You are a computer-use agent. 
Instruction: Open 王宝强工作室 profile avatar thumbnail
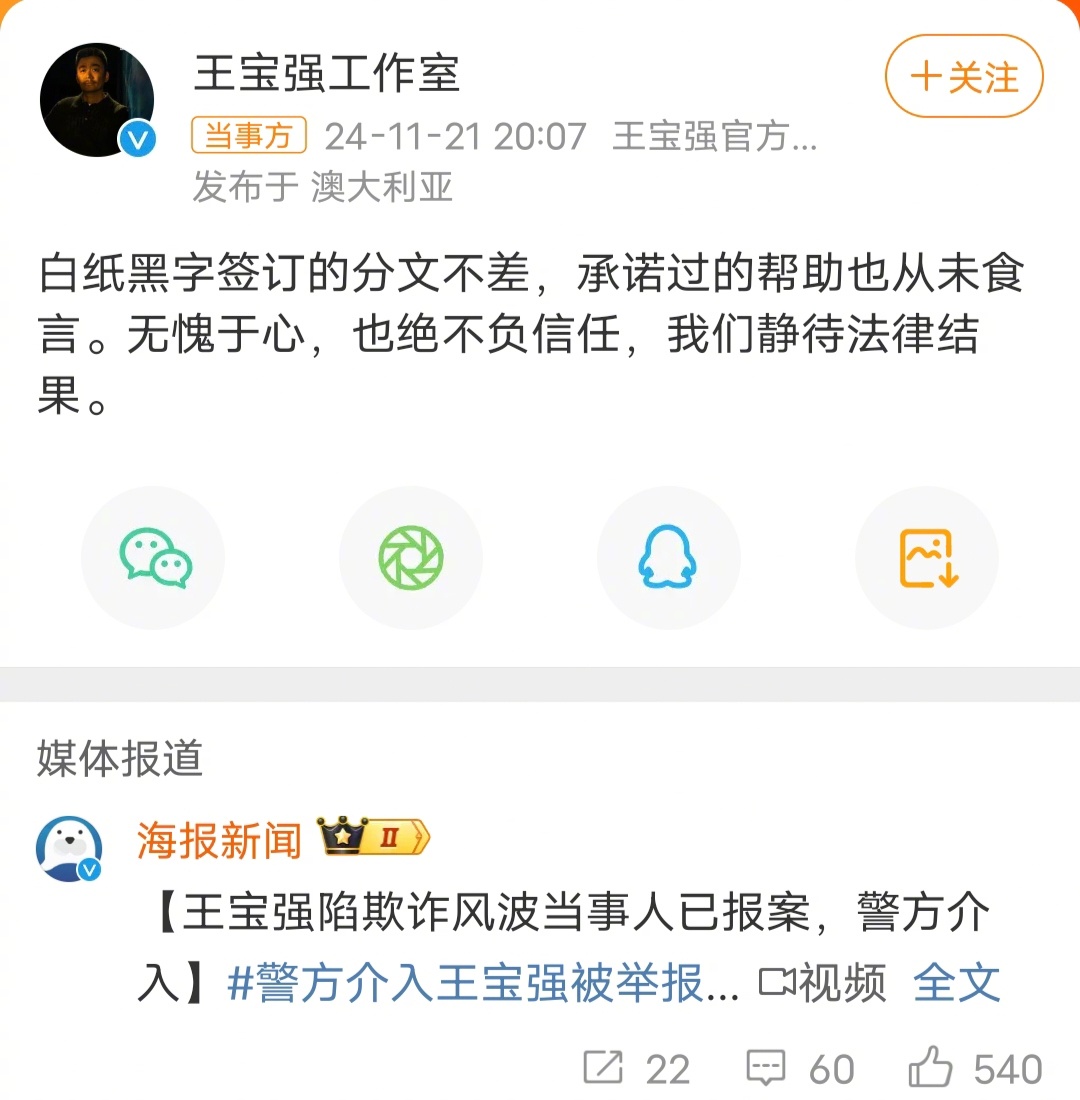tap(97, 97)
